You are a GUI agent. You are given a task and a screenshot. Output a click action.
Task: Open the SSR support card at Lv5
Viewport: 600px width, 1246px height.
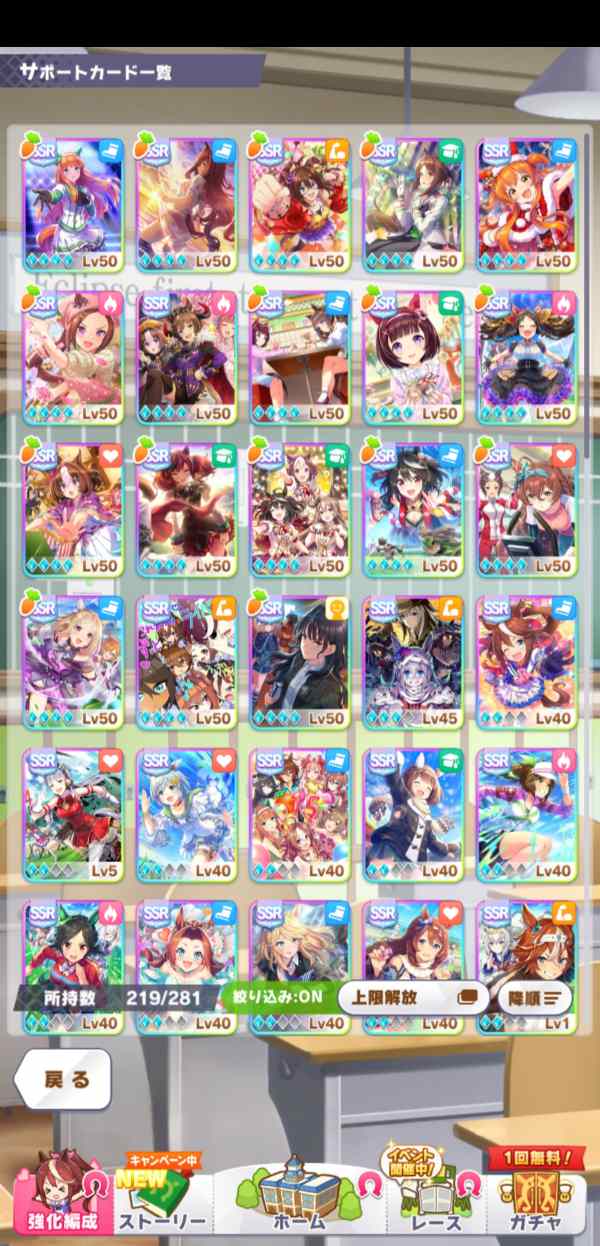pyautogui.click(x=72, y=814)
